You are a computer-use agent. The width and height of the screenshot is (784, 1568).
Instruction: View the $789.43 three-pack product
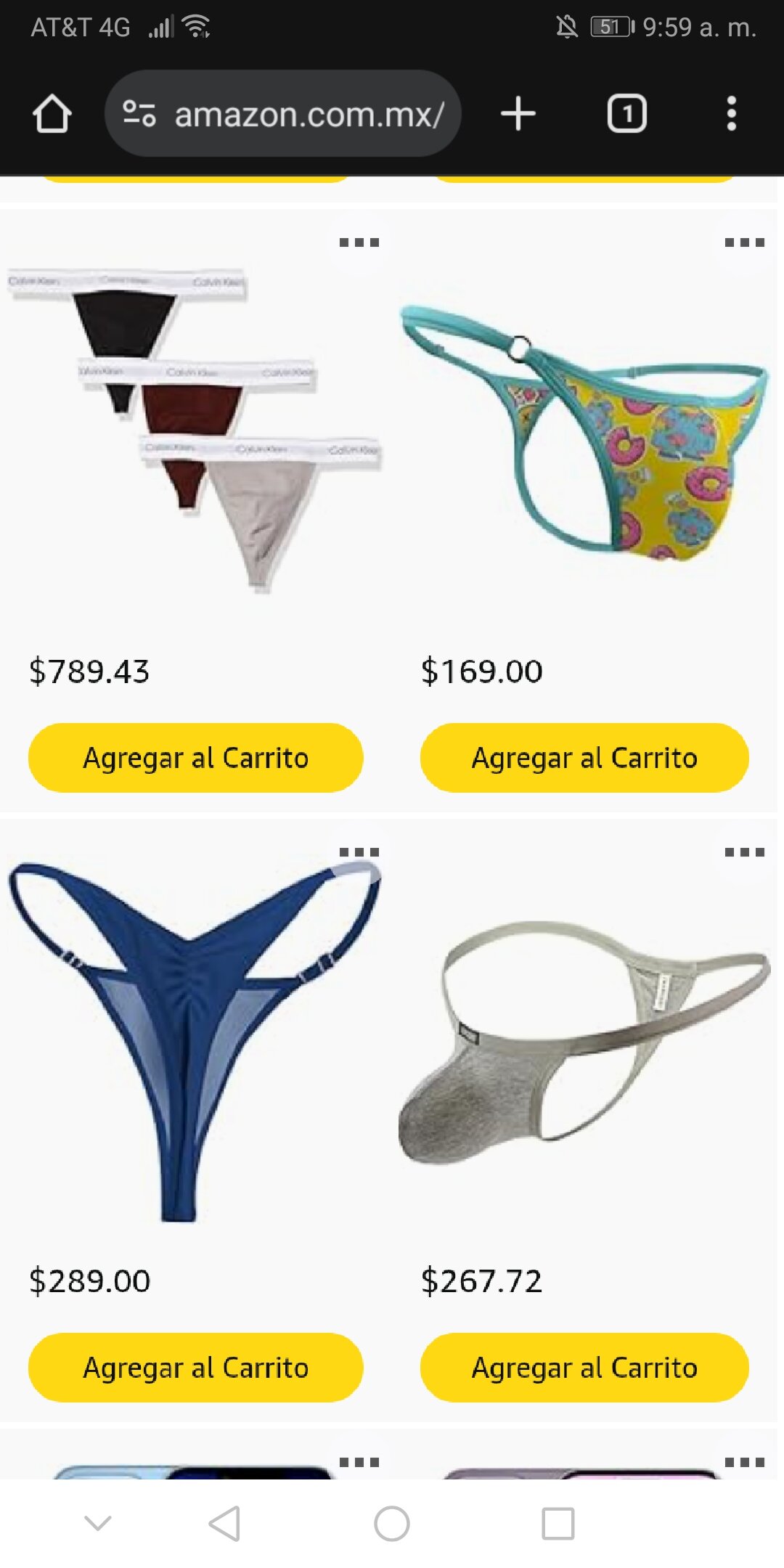click(x=195, y=428)
